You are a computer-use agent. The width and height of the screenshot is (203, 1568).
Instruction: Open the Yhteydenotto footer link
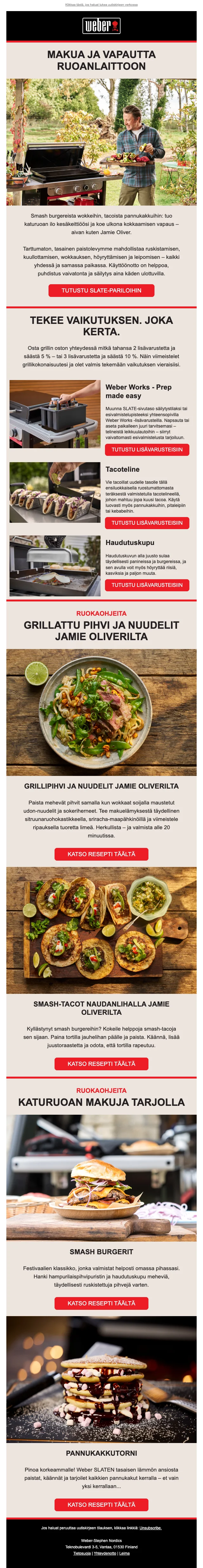[x=105, y=1553]
